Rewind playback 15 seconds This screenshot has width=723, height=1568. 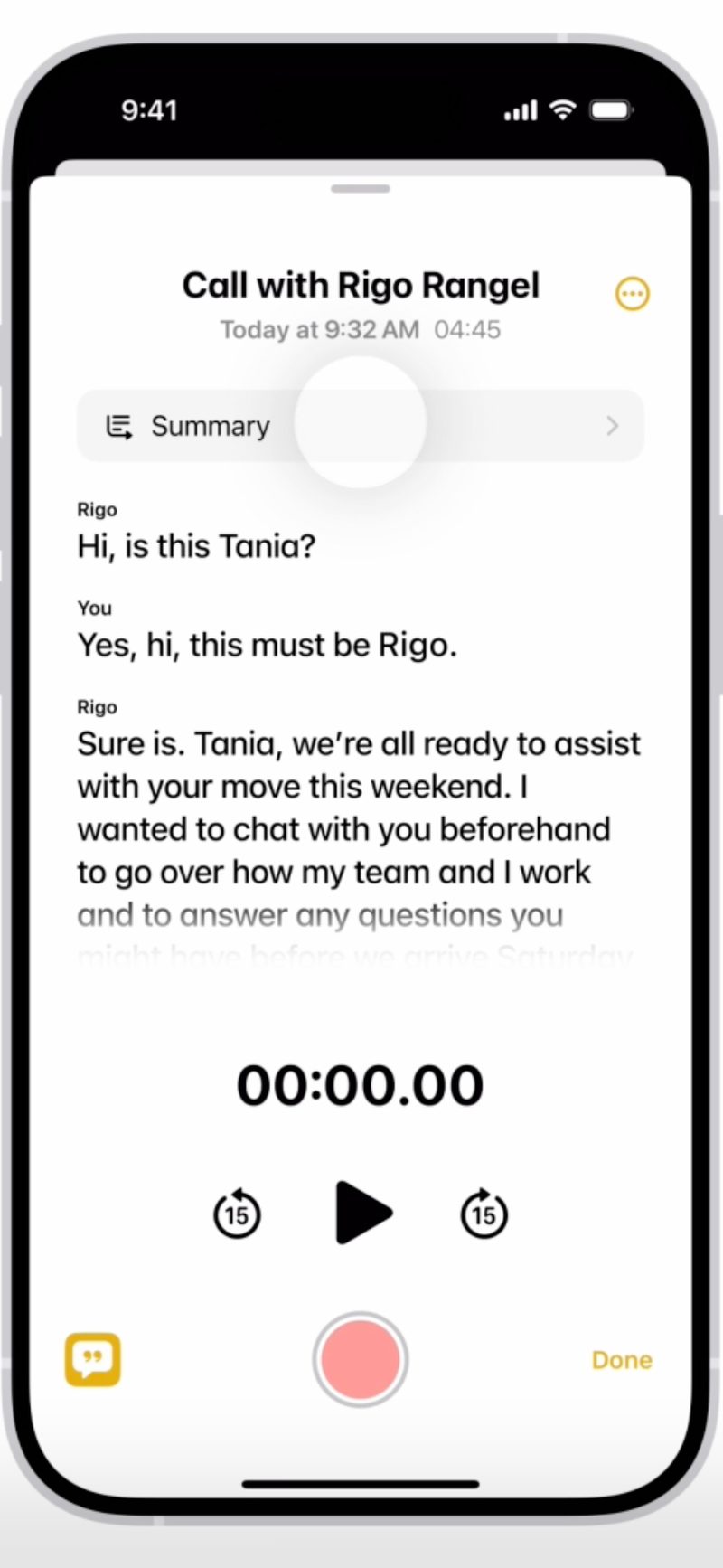tap(237, 1214)
